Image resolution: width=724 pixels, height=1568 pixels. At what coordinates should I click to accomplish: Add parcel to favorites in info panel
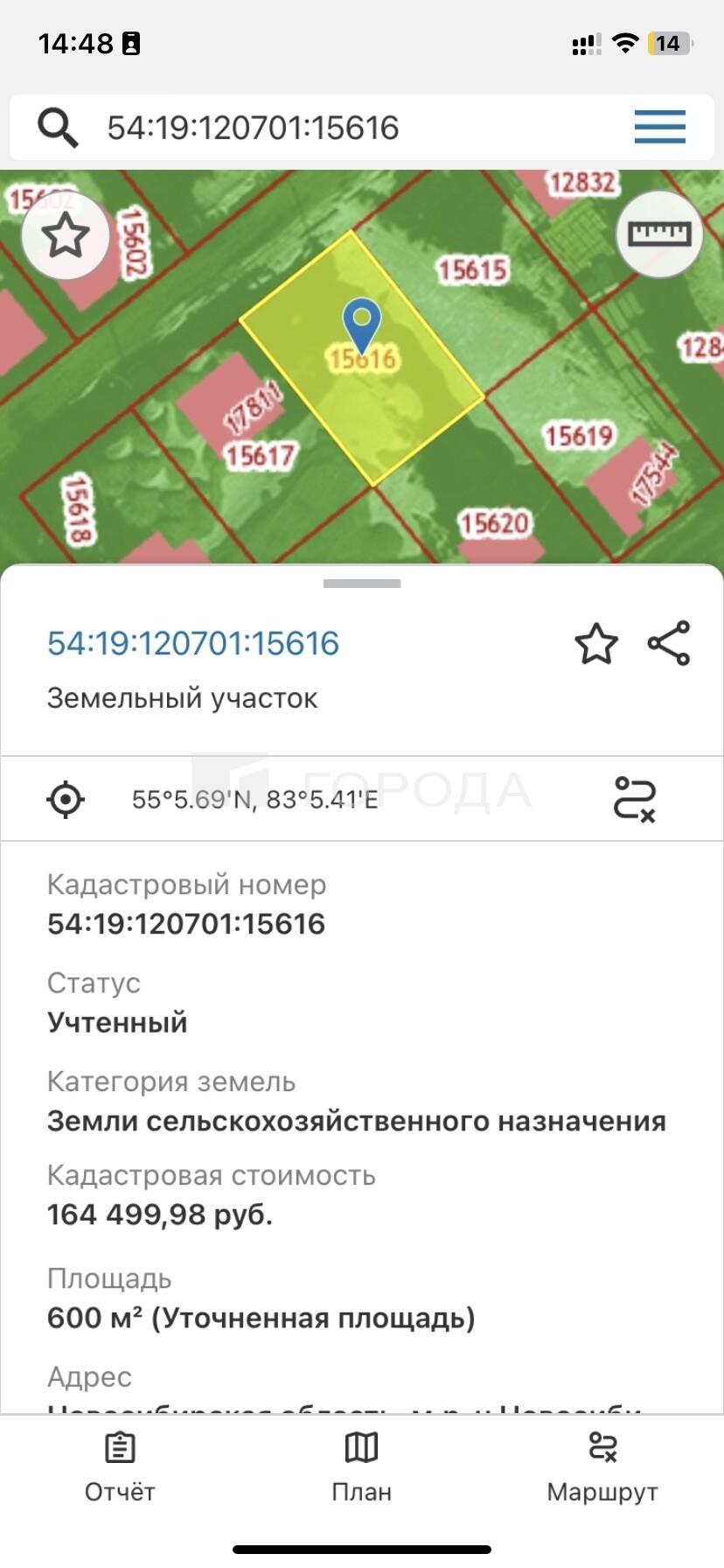click(596, 644)
